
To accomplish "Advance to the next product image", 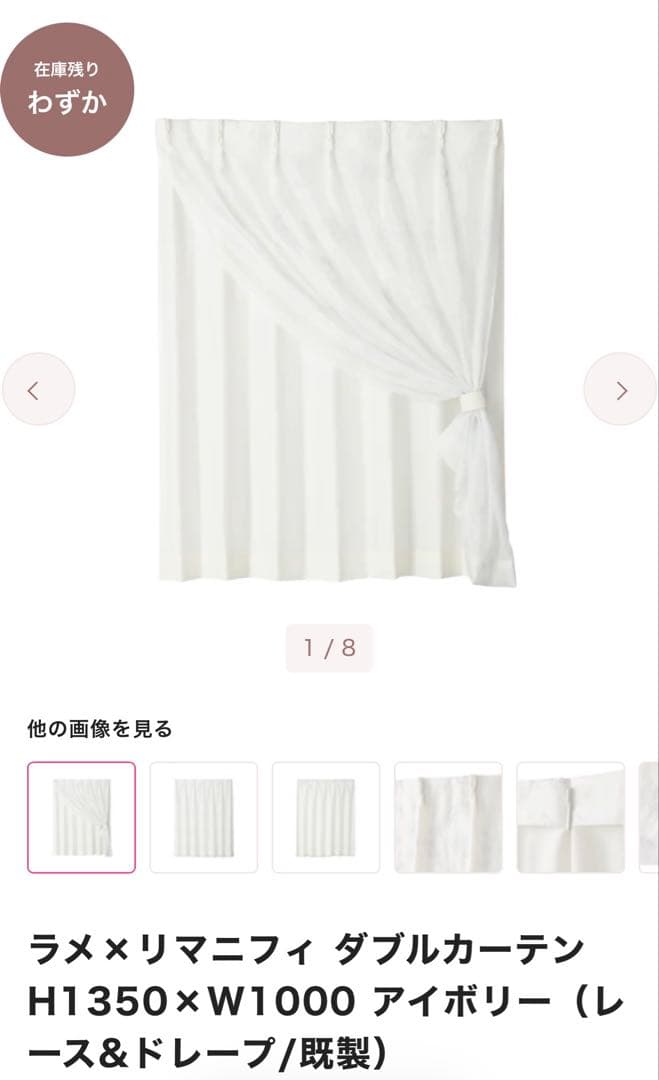I will coord(620,389).
